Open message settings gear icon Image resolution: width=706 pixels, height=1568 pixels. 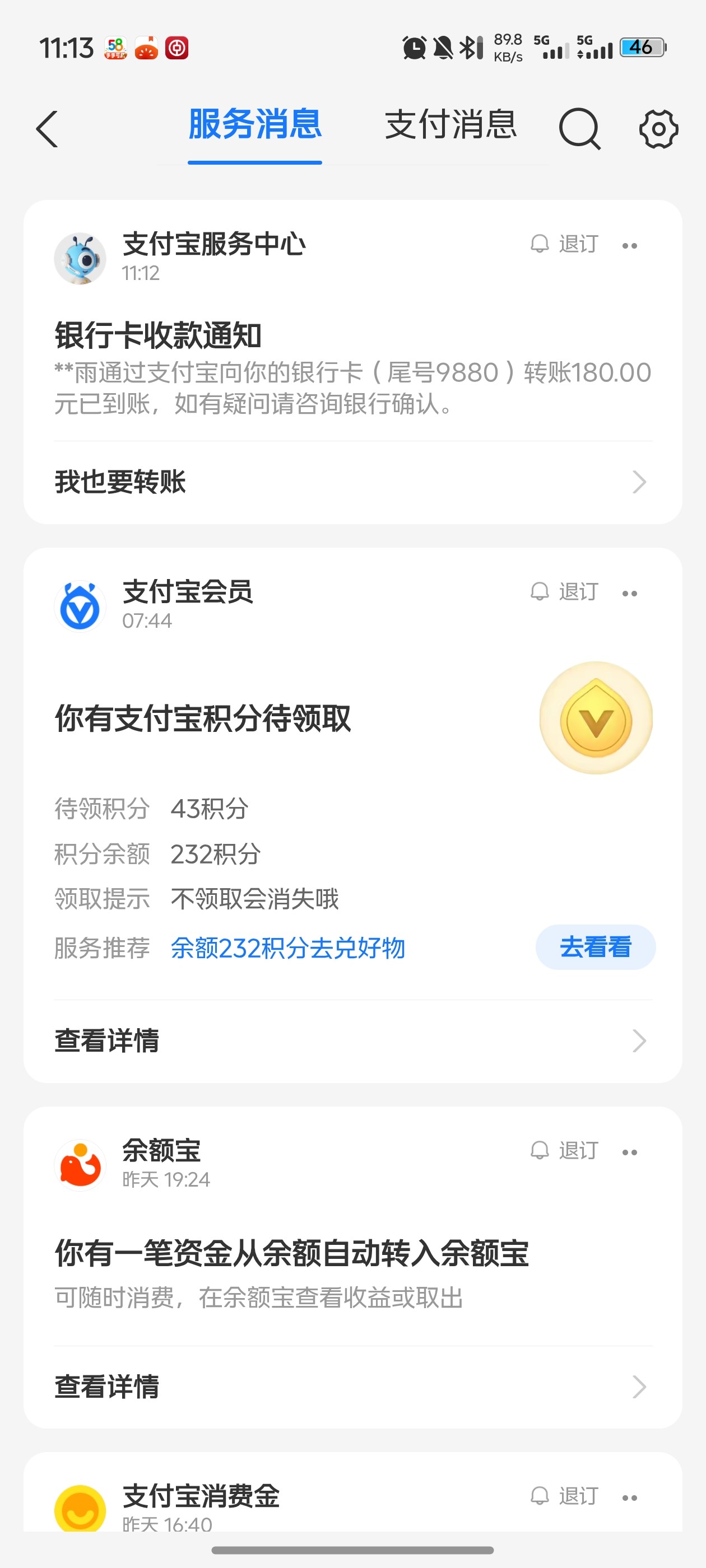click(x=658, y=129)
